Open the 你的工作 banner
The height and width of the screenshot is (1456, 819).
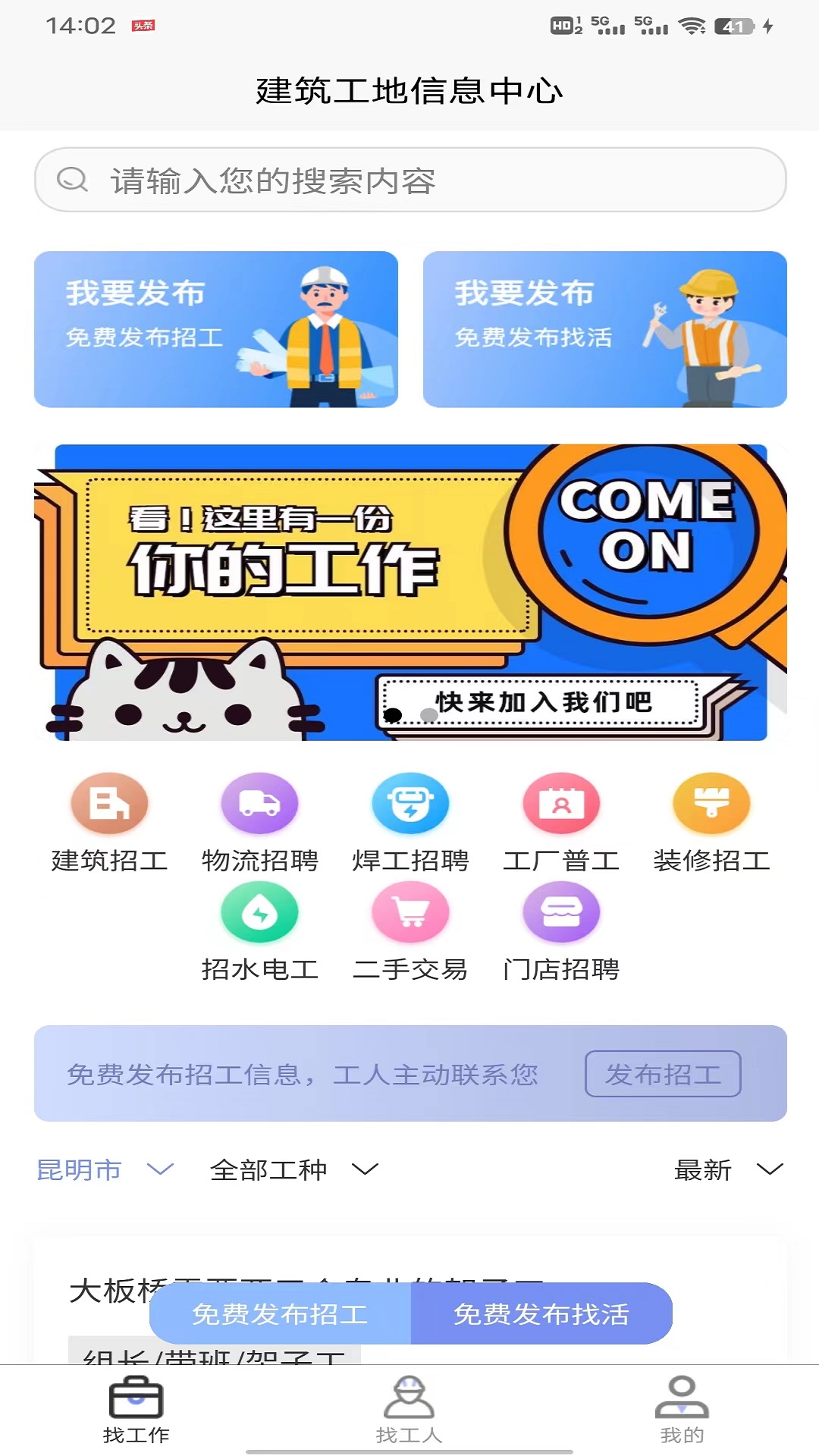[409, 591]
